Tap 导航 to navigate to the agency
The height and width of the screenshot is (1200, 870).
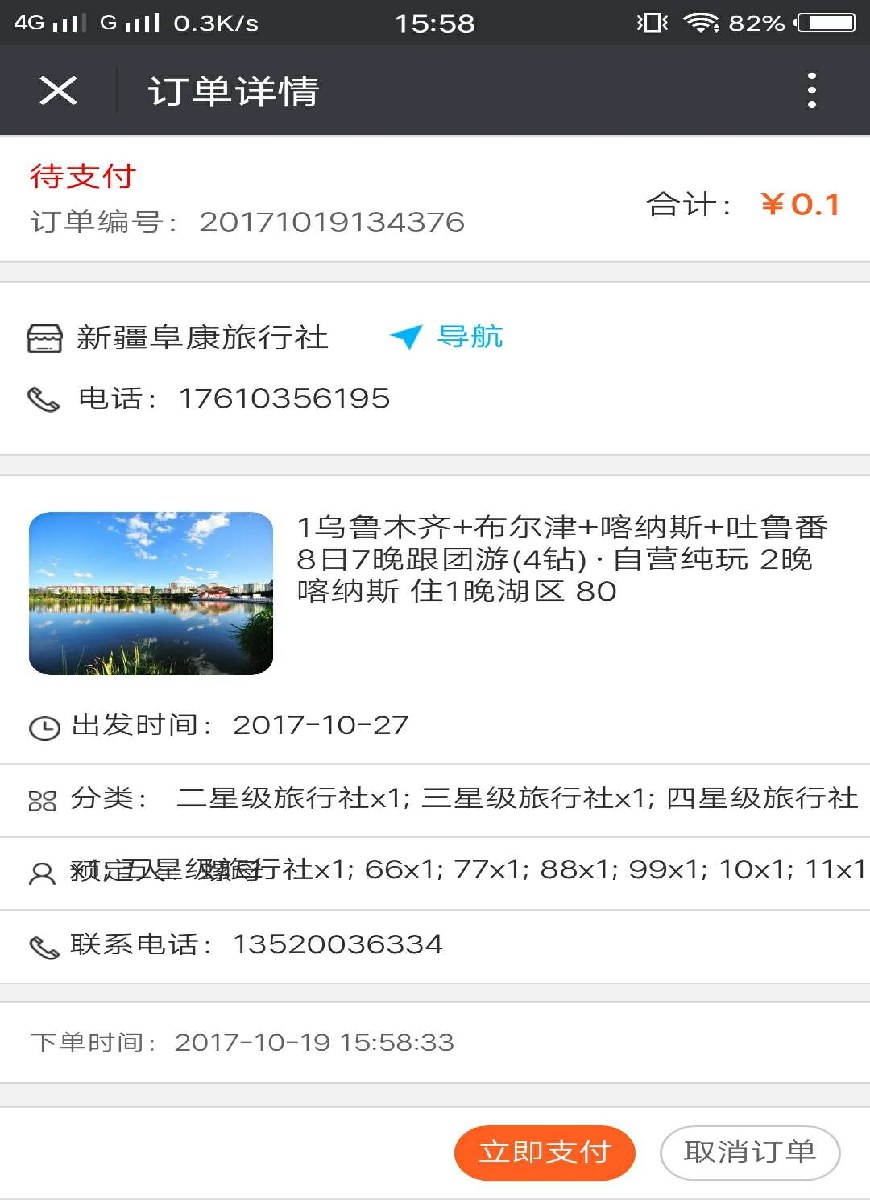pyautogui.click(x=448, y=337)
